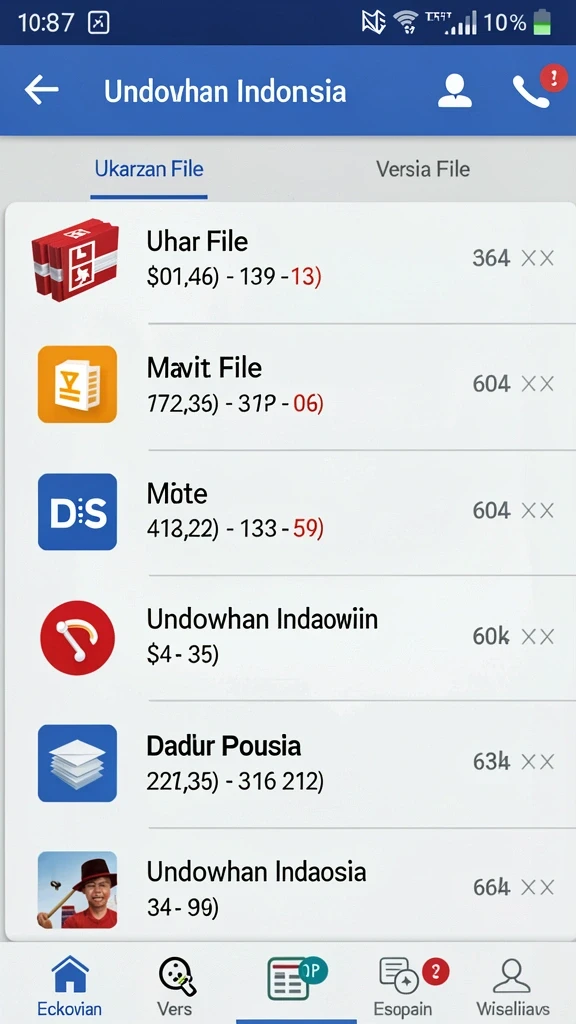This screenshot has height=1024, width=576.
Task: Open the Mavit File row
Action: [291, 385]
